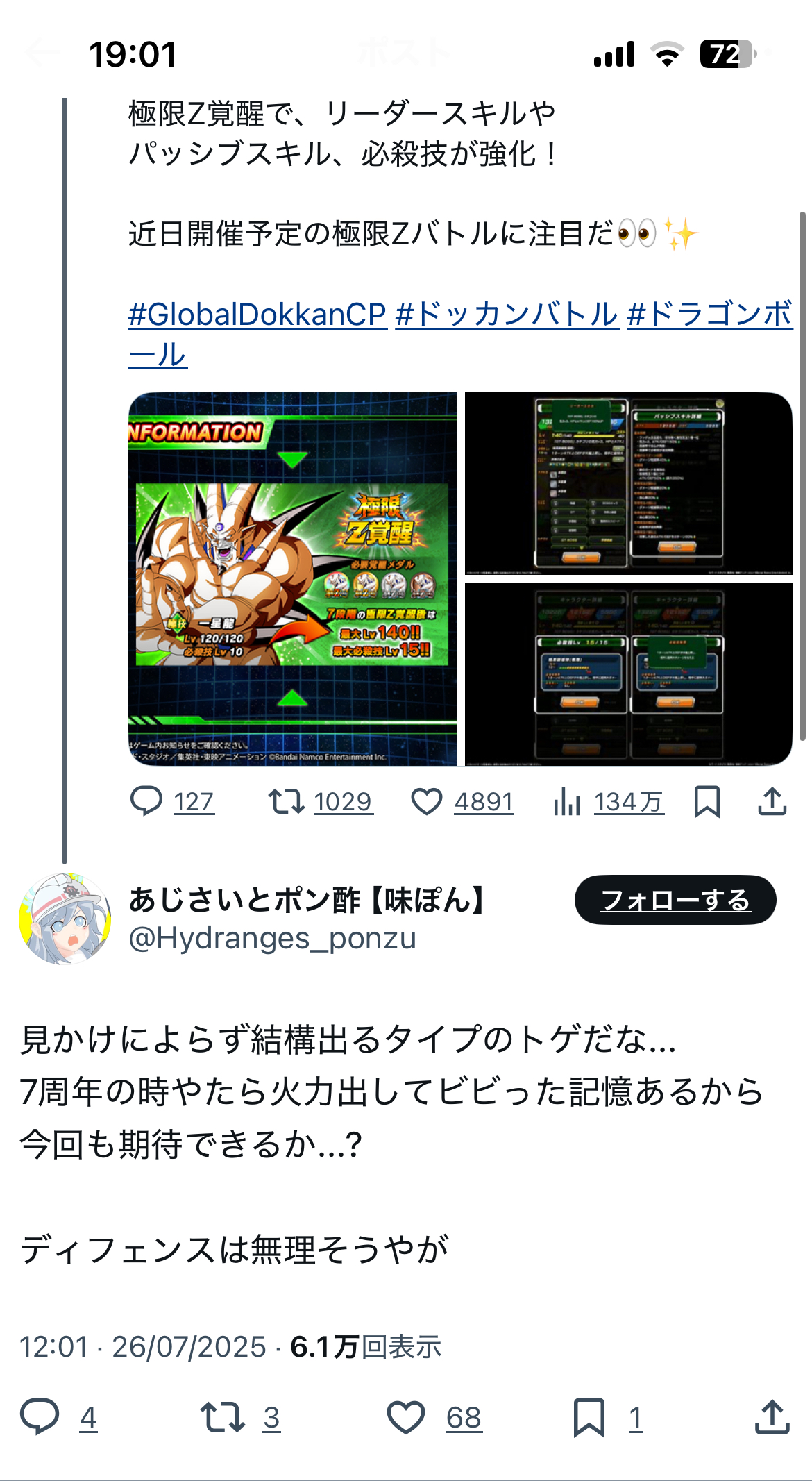Tap フォローする to follow @Hydranges_ponzu

pyautogui.click(x=675, y=900)
